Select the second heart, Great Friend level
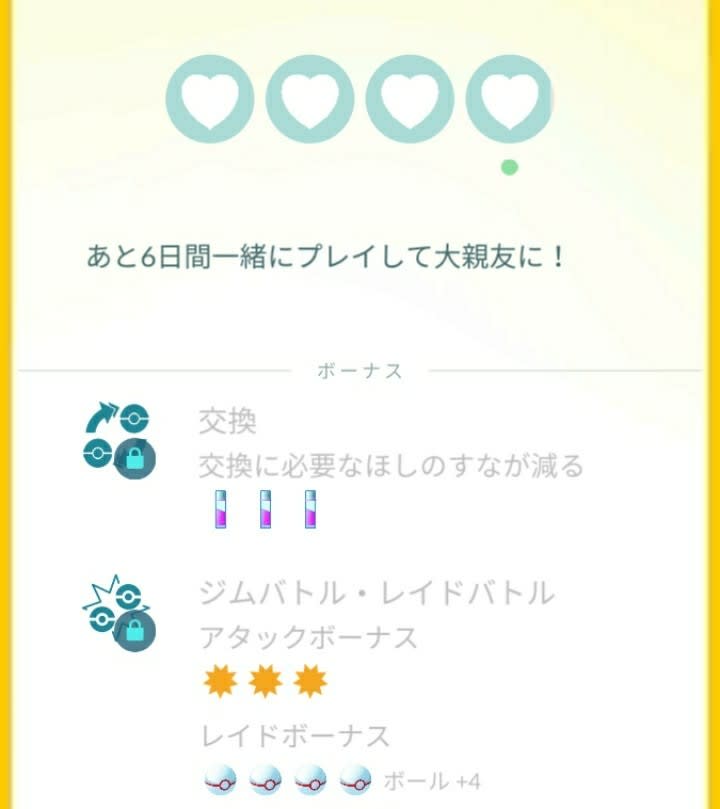Viewport: 720px width, 809px height. (x=309, y=98)
